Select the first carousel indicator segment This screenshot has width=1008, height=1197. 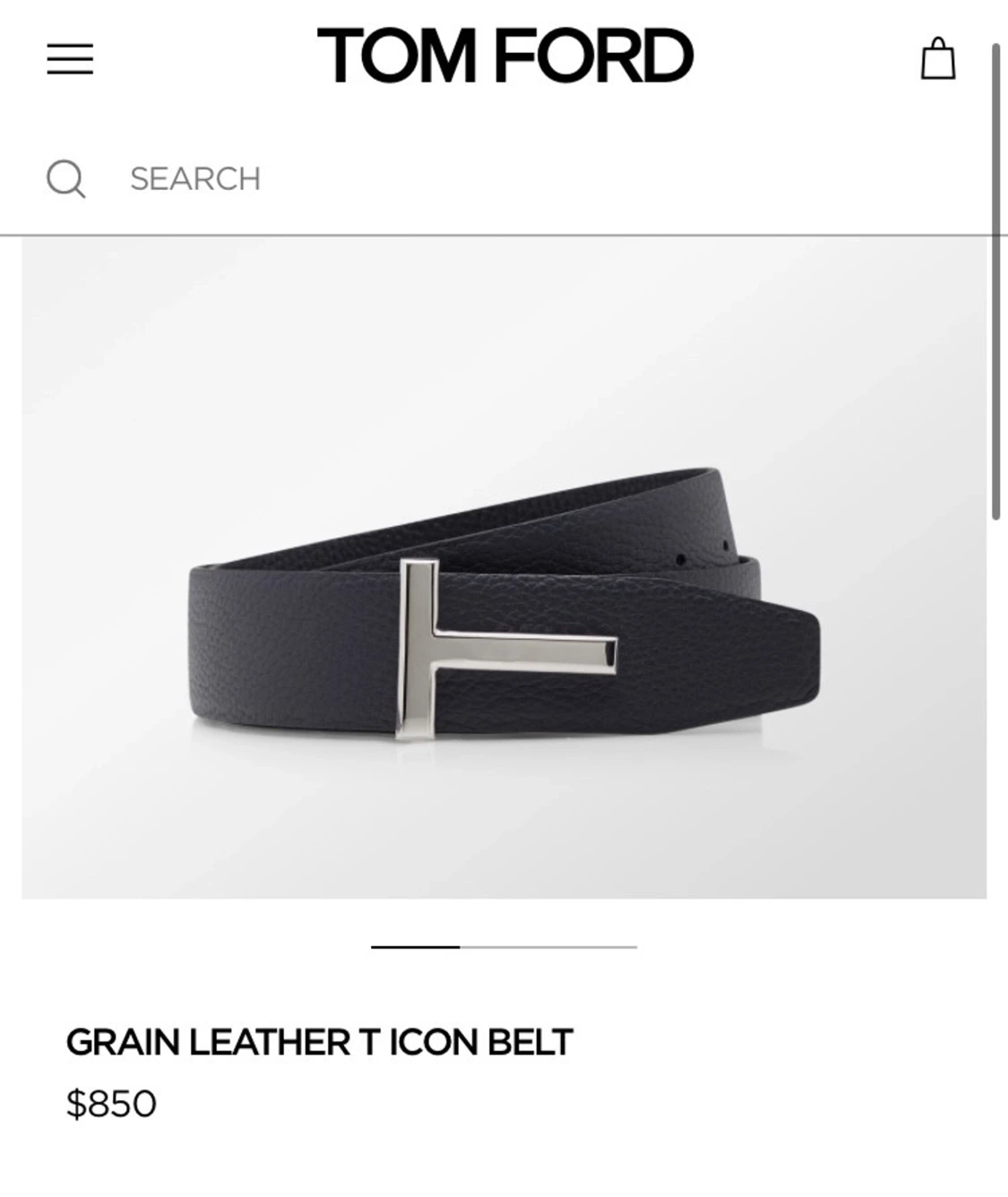pyautogui.click(x=417, y=945)
